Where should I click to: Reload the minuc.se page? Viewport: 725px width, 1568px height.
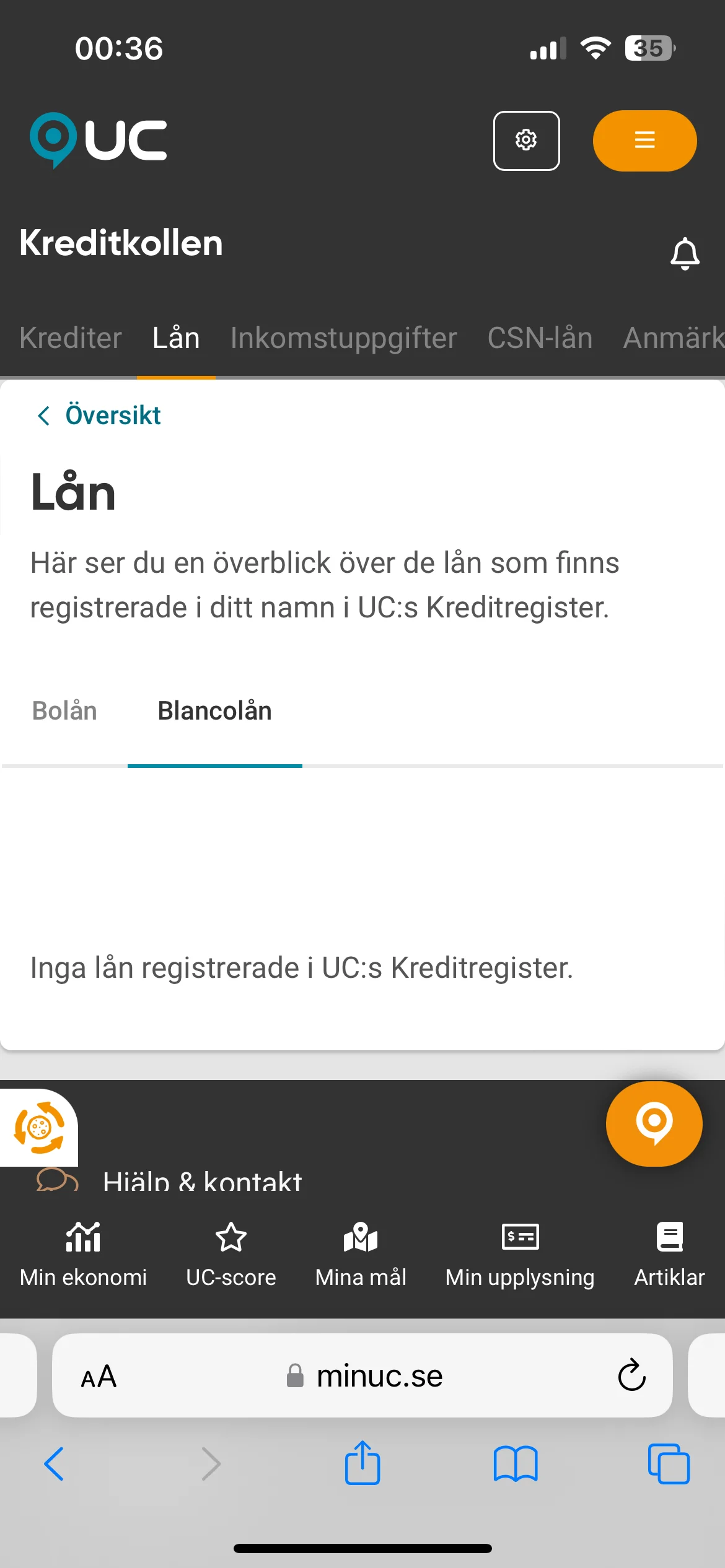(631, 1375)
